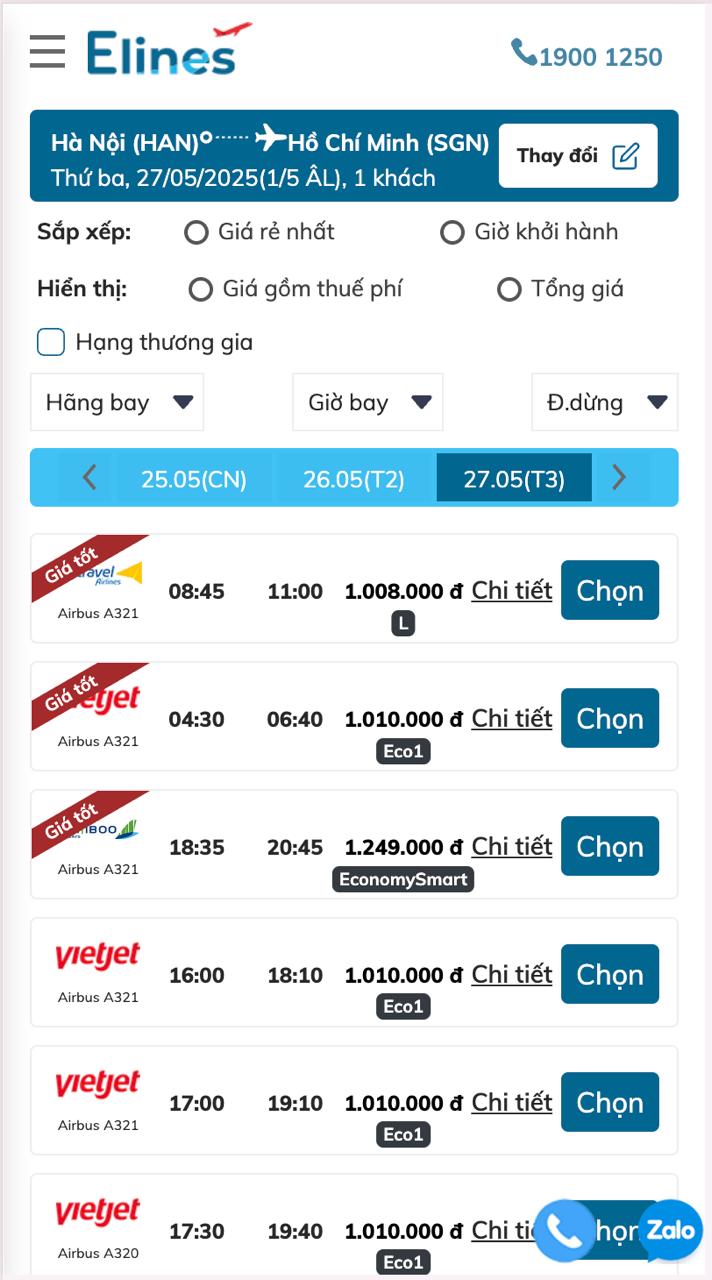
Task: Open Chi tiết for 16:00 flight
Action: pos(511,974)
